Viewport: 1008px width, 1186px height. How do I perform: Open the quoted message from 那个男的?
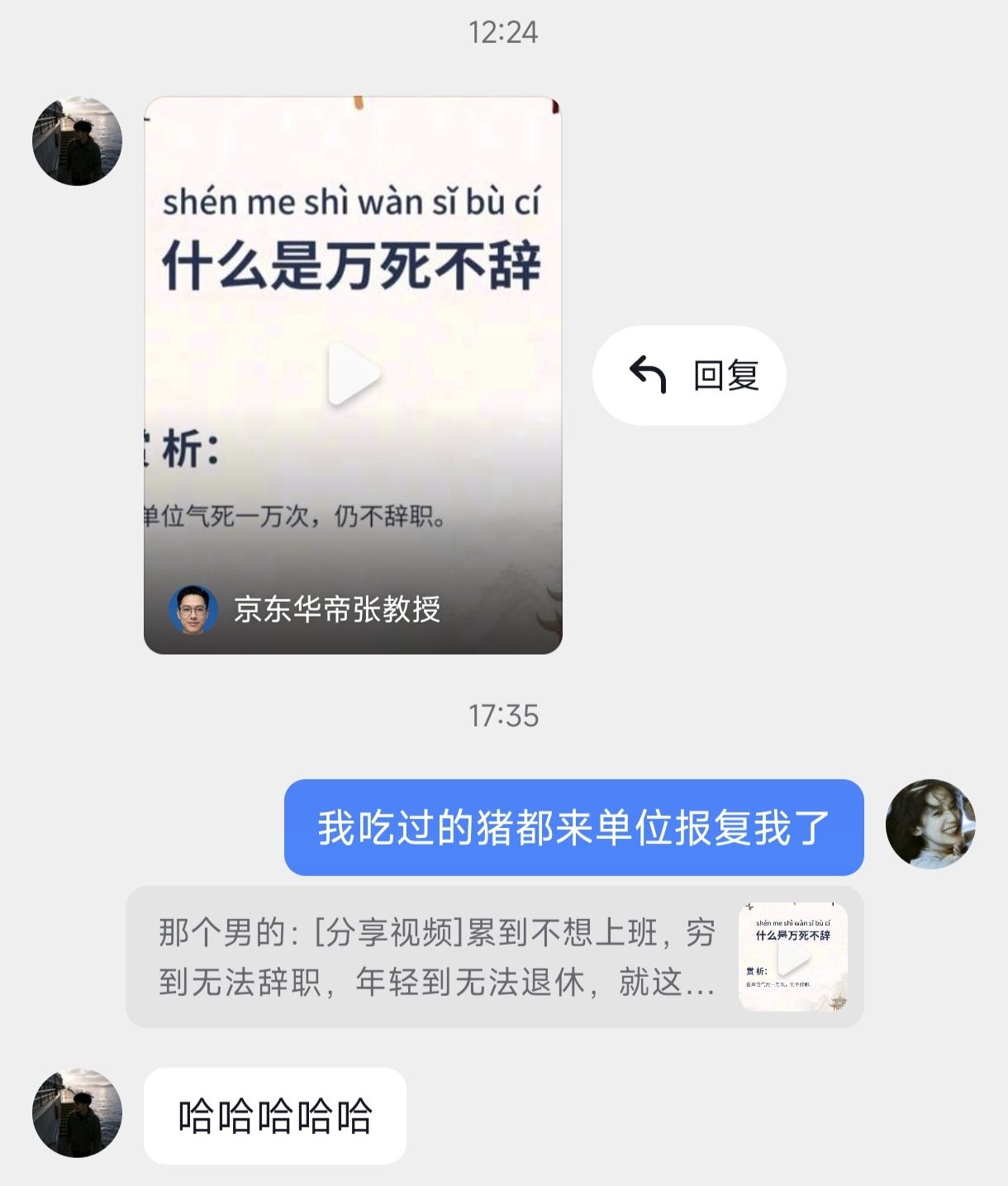(494, 957)
